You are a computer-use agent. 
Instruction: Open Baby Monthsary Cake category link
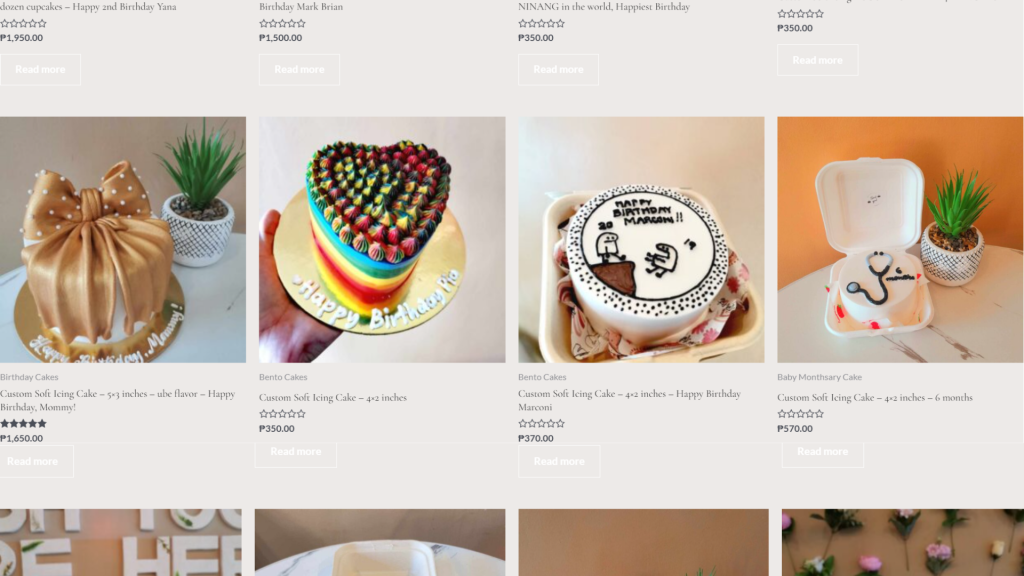[819, 377]
